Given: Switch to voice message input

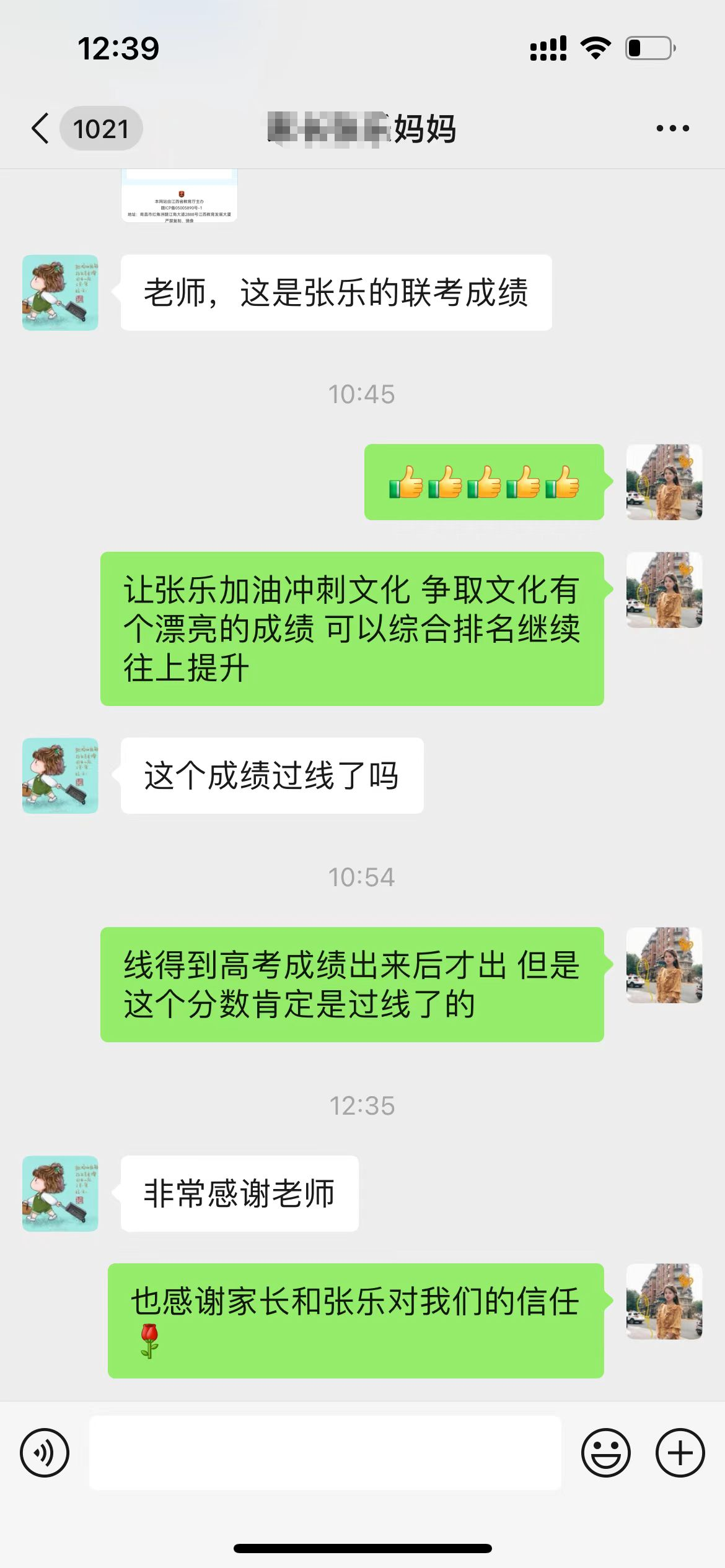Looking at the screenshot, I should point(45,1453).
